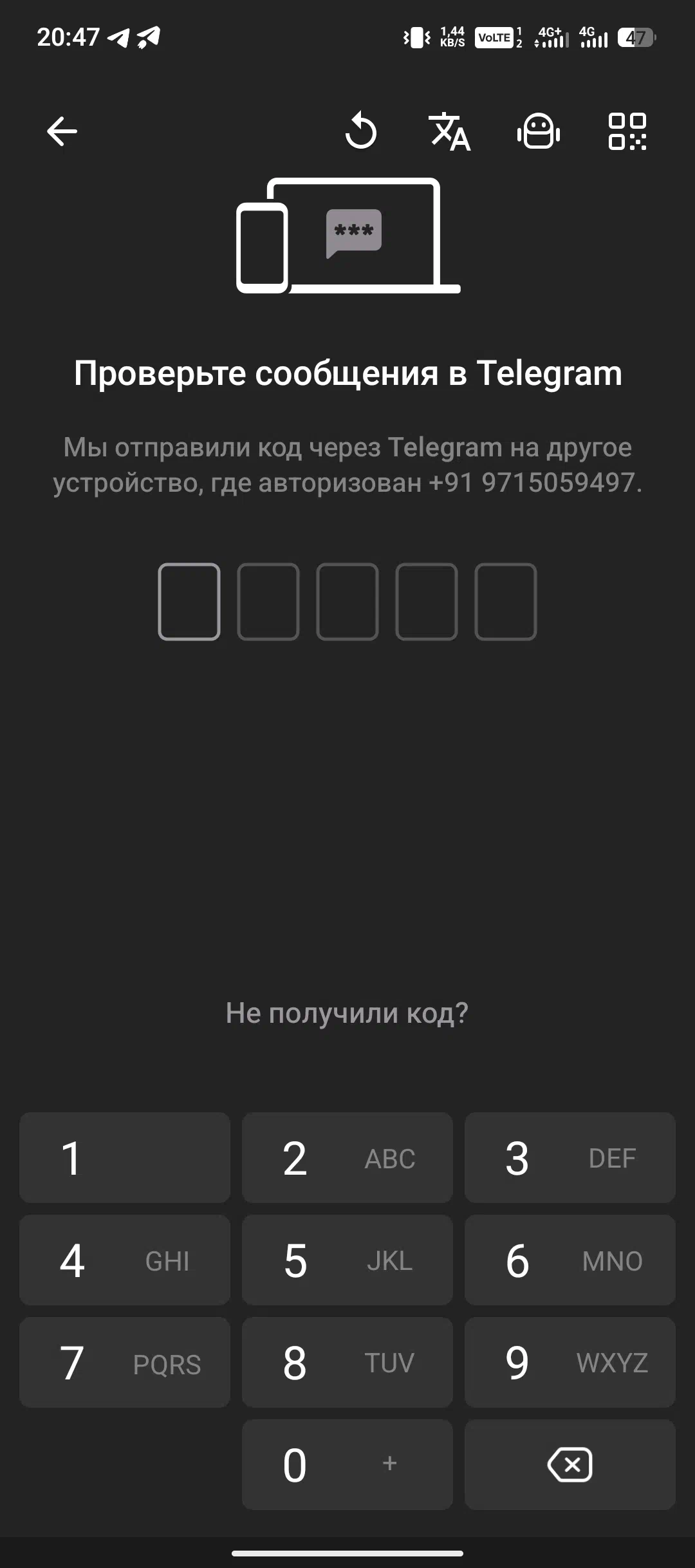Enter digit 7 PQRS on the keypad
Viewport: 695px width, 1568px height.
125,1363
